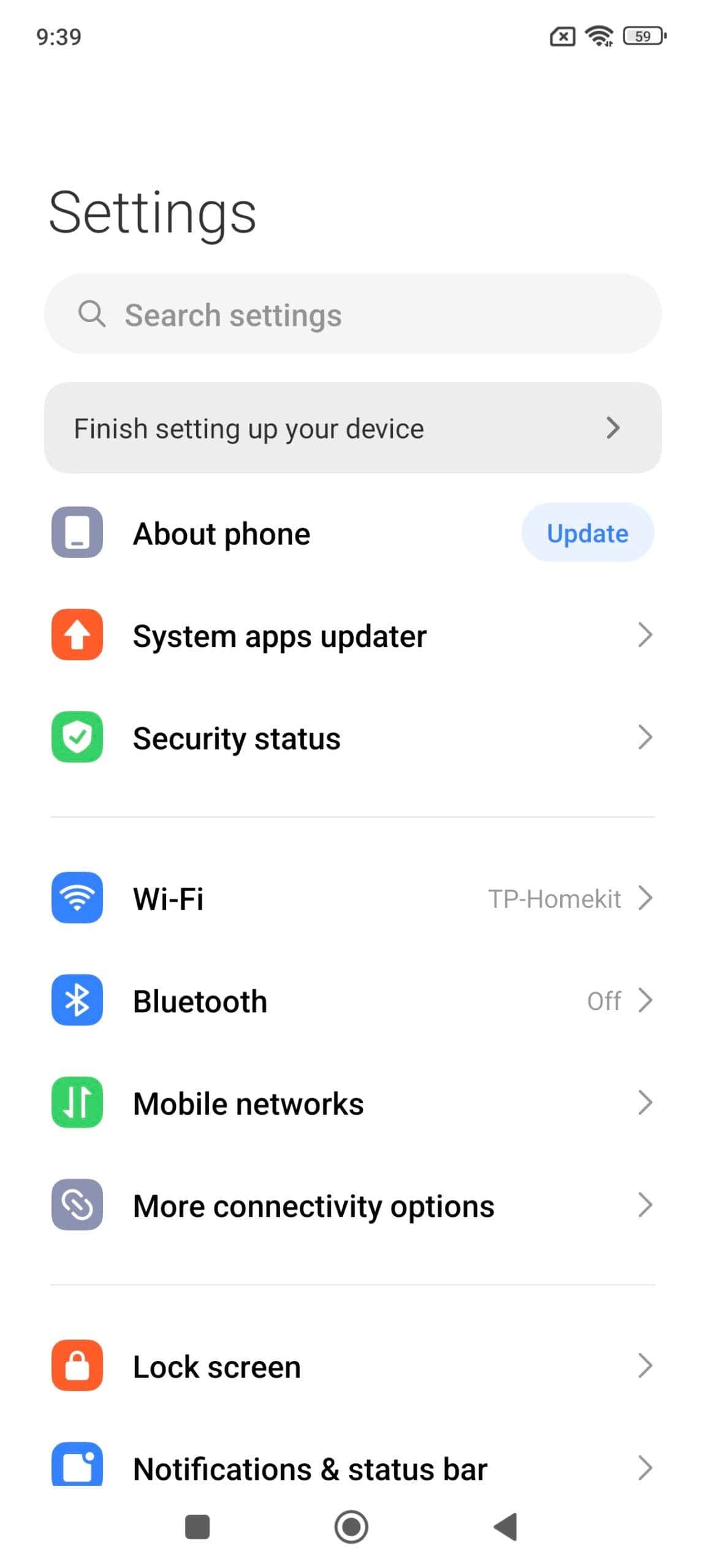This screenshot has height=1568, width=706.
Task: Tap the Search settings field
Action: click(x=352, y=314)
